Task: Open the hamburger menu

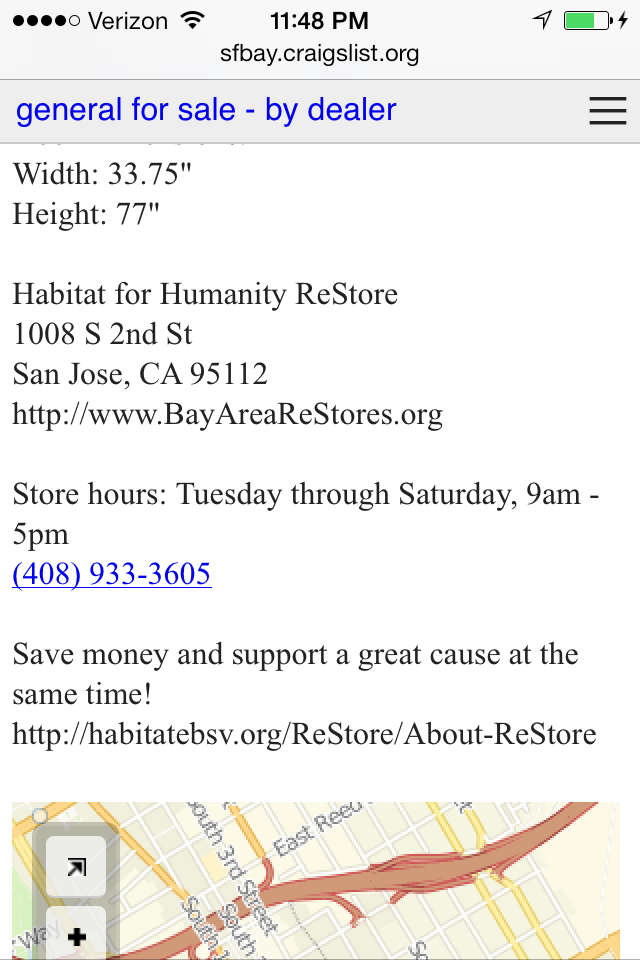Action: point(607,111)
